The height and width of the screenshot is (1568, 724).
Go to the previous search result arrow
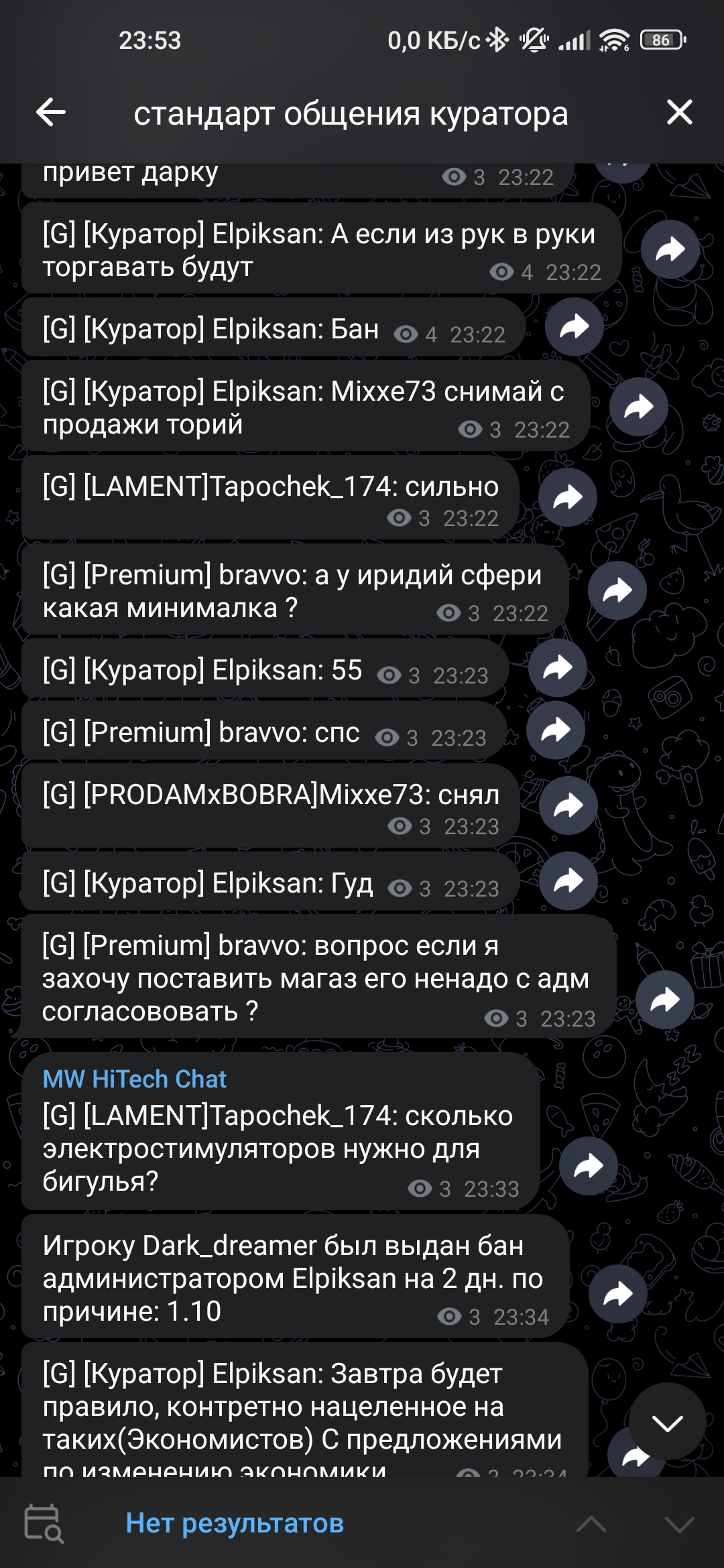coord(591,1524)
